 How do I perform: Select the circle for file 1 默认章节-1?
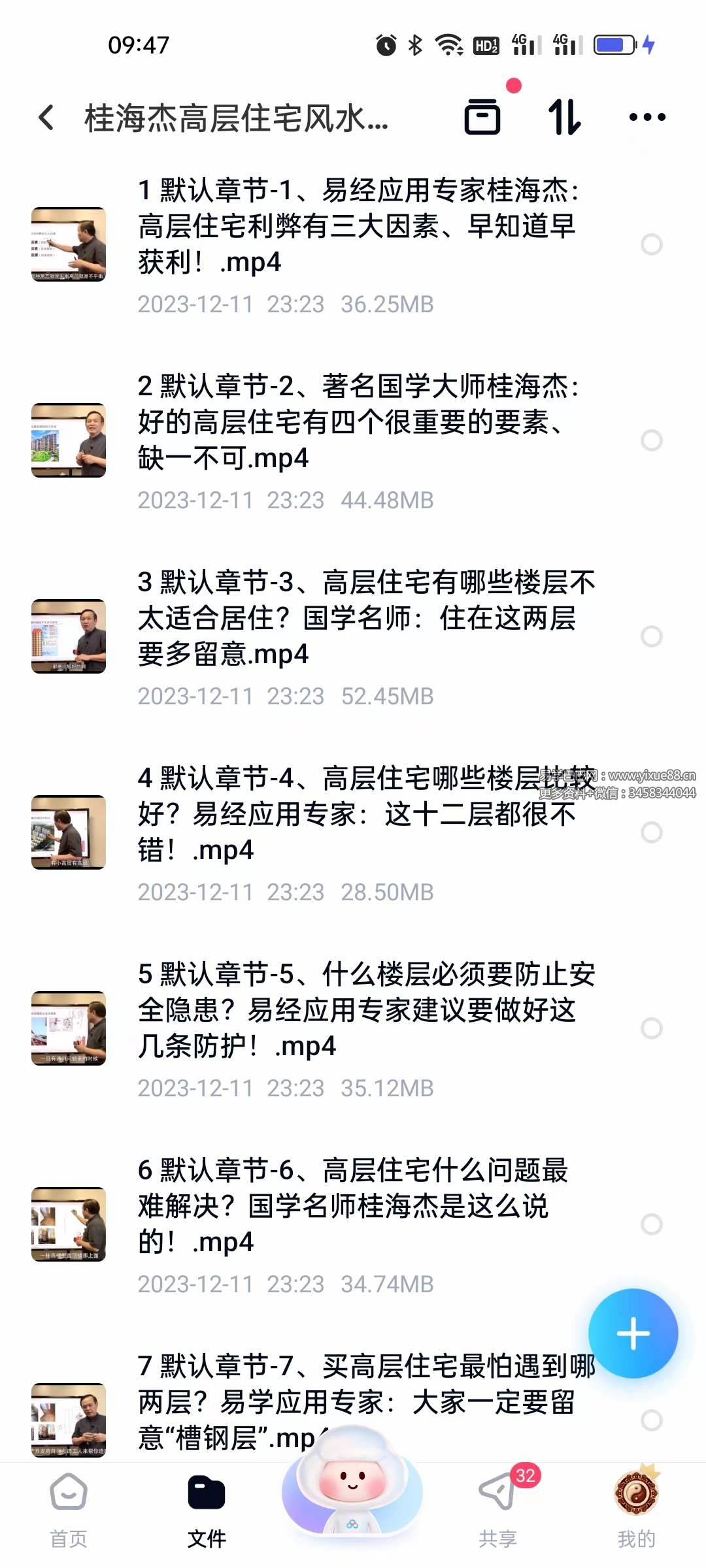(x=652, y=244)
